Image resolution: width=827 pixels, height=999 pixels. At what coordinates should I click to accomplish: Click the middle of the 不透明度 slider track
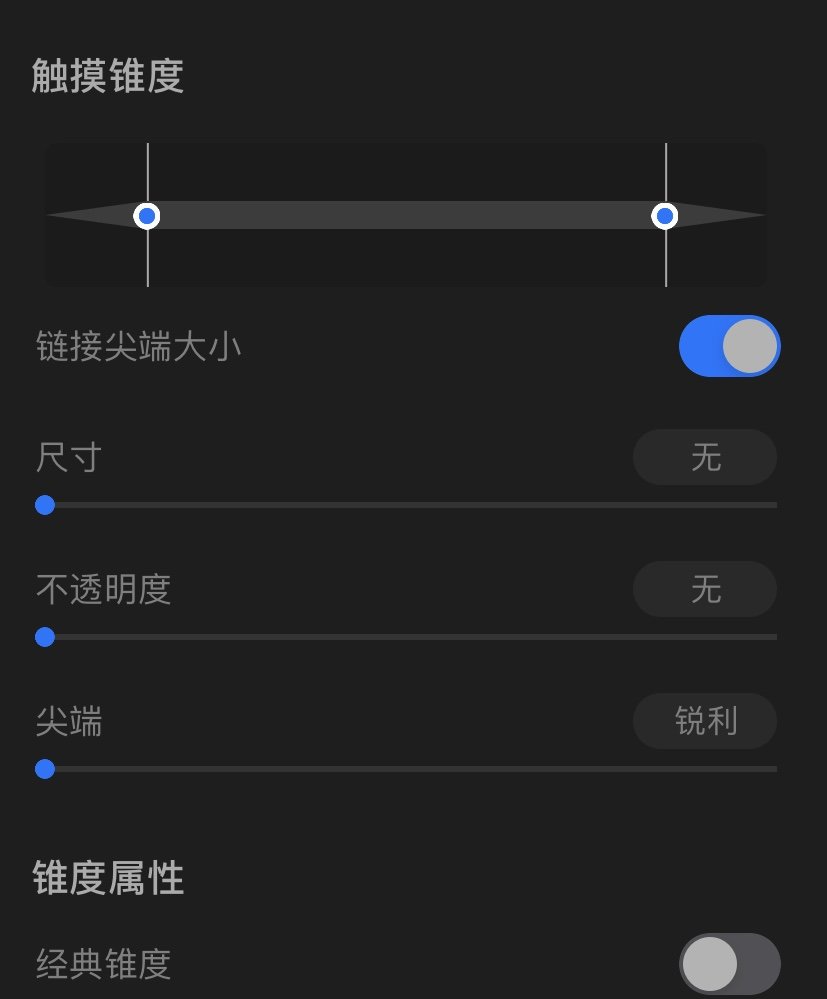[x=410, y=637]
